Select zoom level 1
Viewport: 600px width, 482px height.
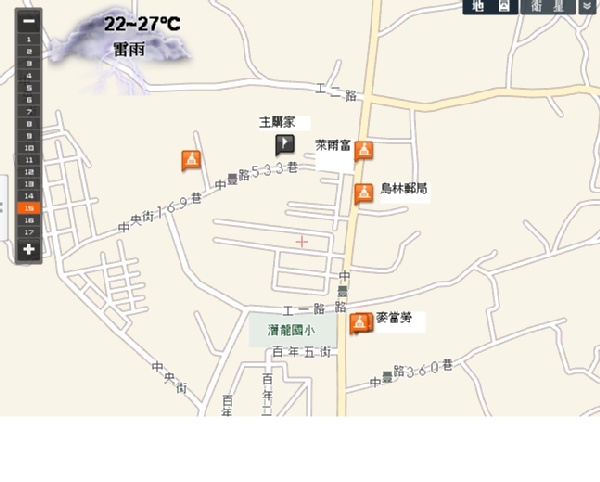[29, 39]
